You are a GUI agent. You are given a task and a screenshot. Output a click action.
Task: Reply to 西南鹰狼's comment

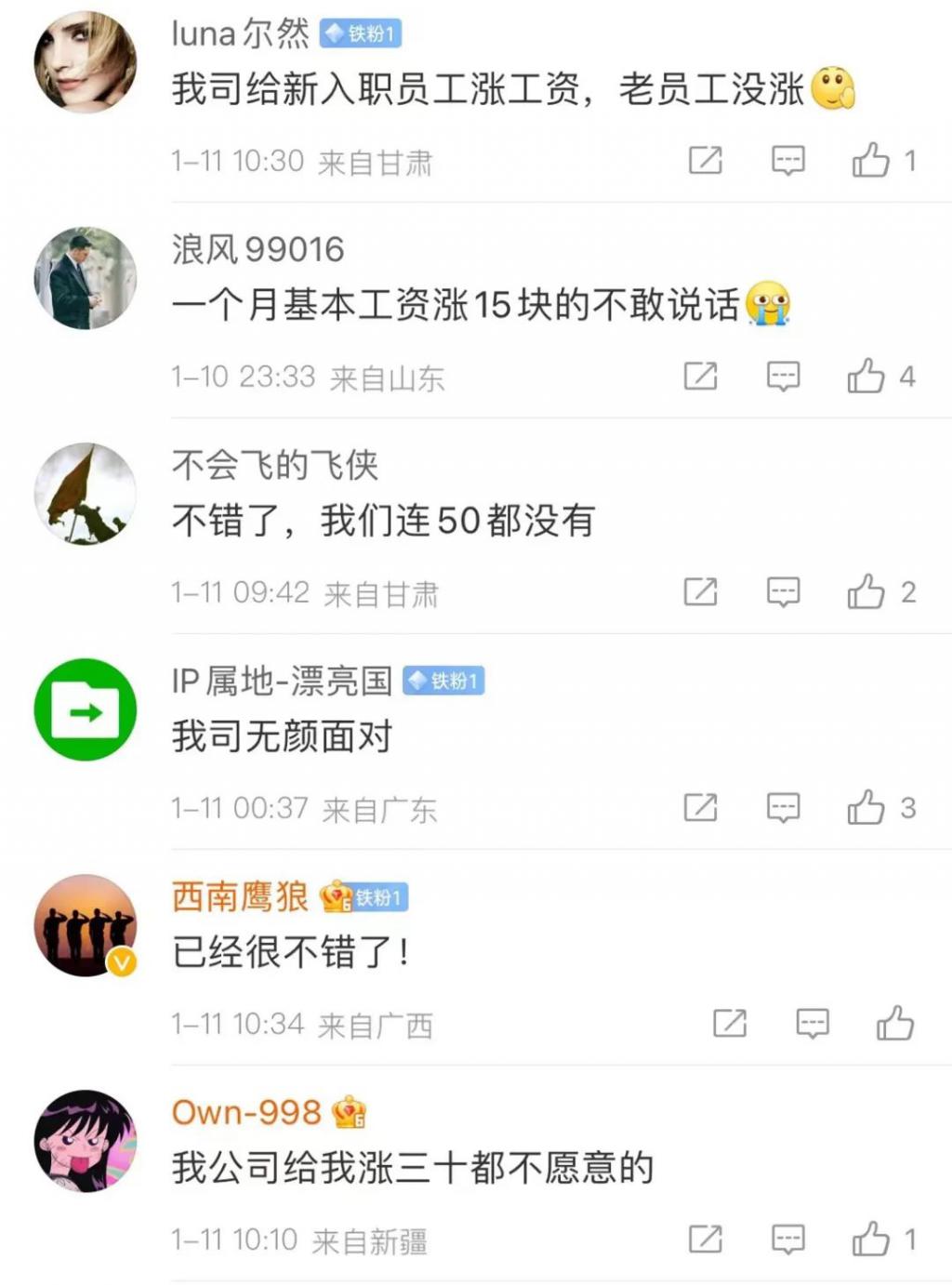(x=813, y=1024)
